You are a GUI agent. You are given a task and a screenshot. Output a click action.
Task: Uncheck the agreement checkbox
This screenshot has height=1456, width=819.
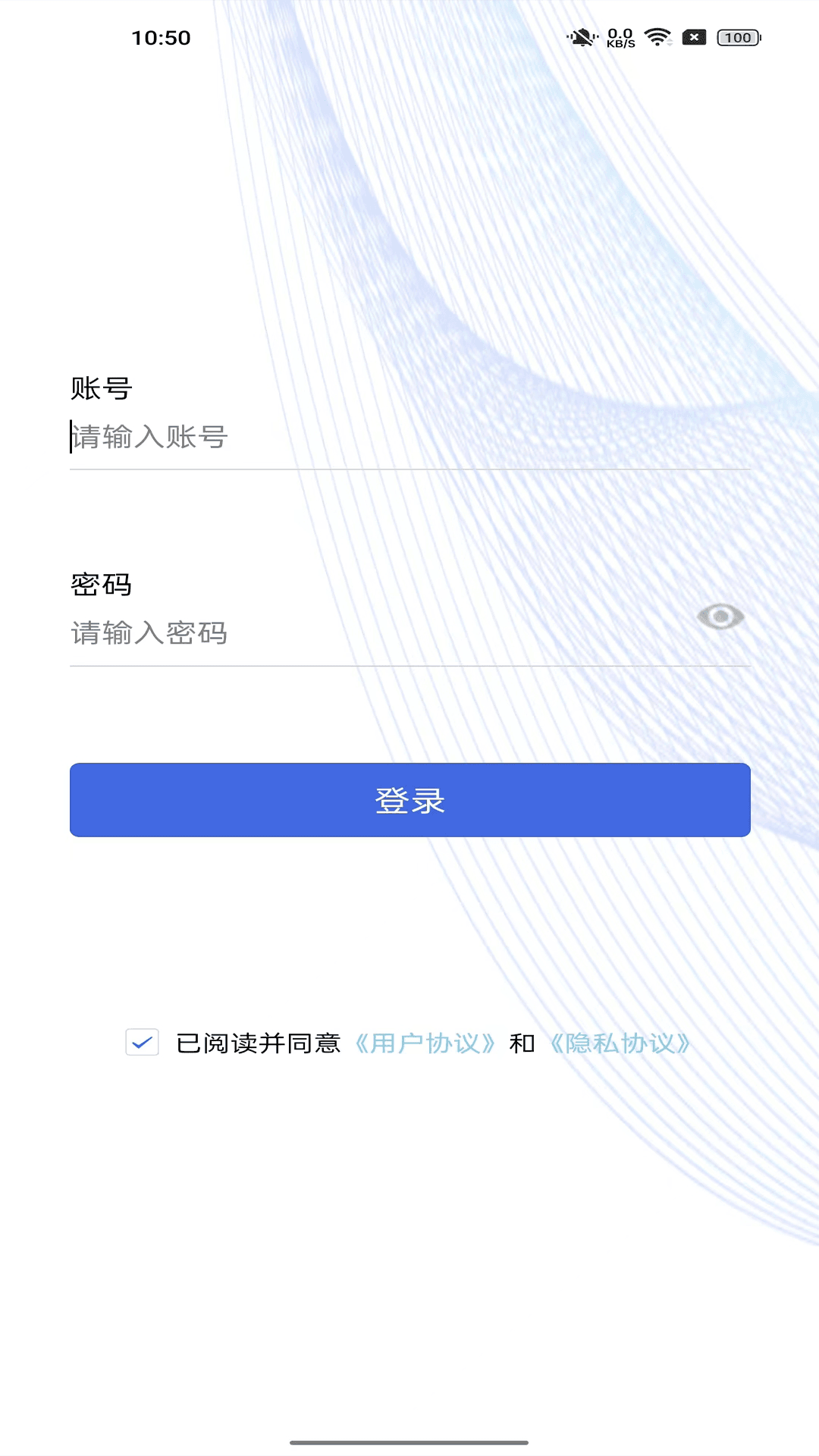tap(142, 1043)
